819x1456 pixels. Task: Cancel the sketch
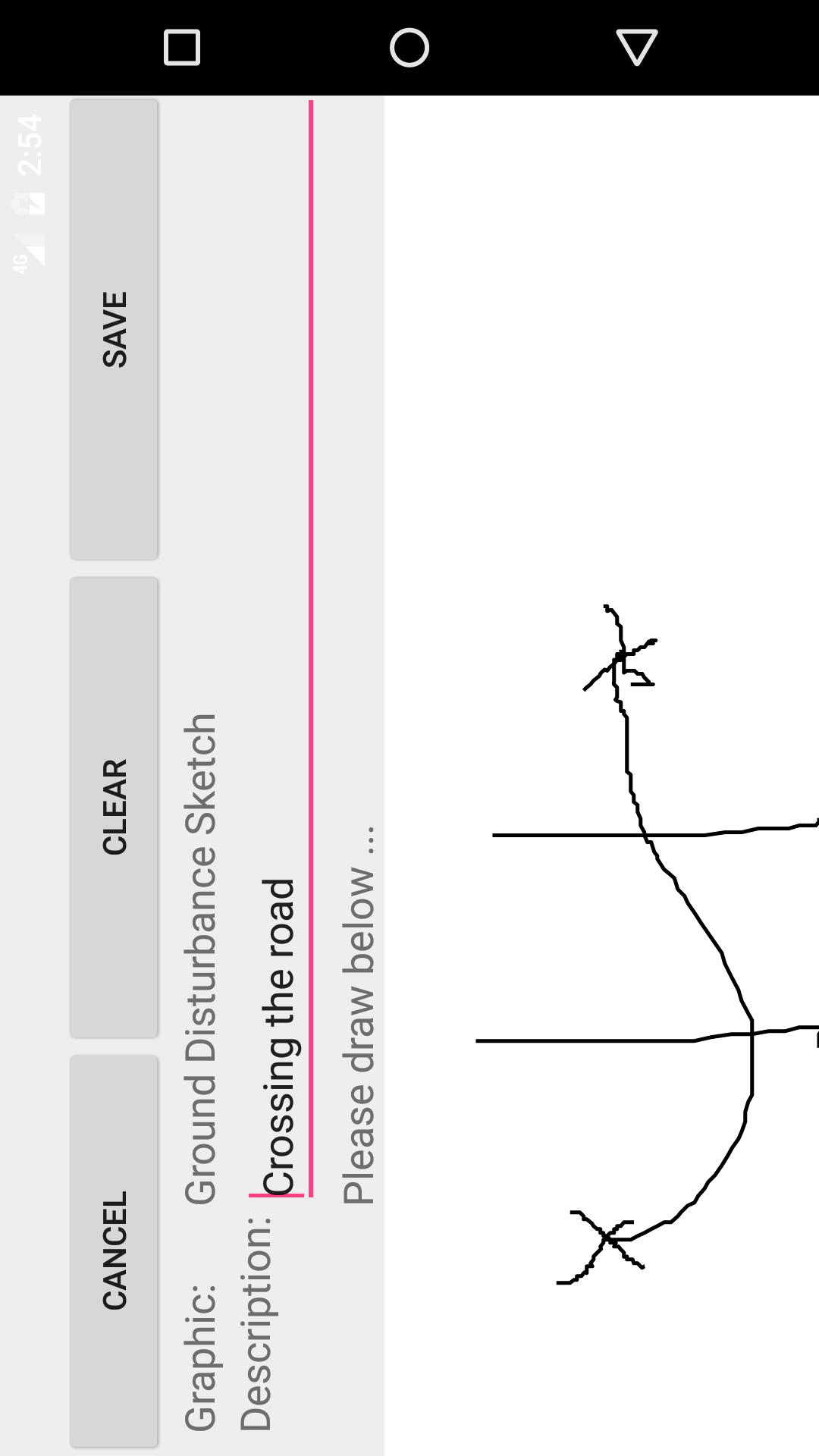114,1250
